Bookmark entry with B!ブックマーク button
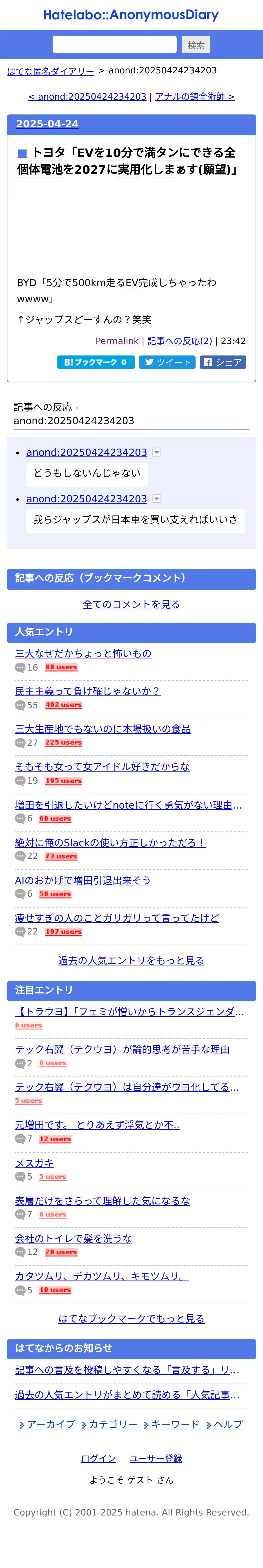 96,362
